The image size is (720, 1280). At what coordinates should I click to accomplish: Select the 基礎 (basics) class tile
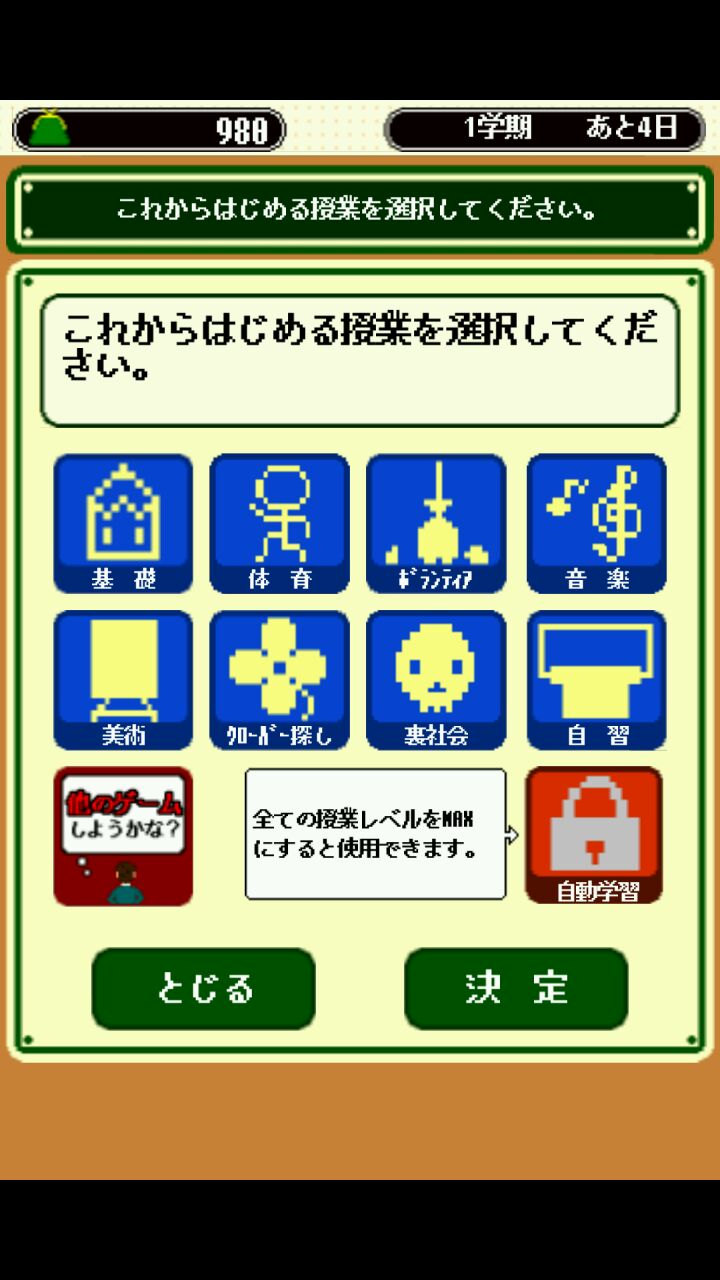point(123,523)
